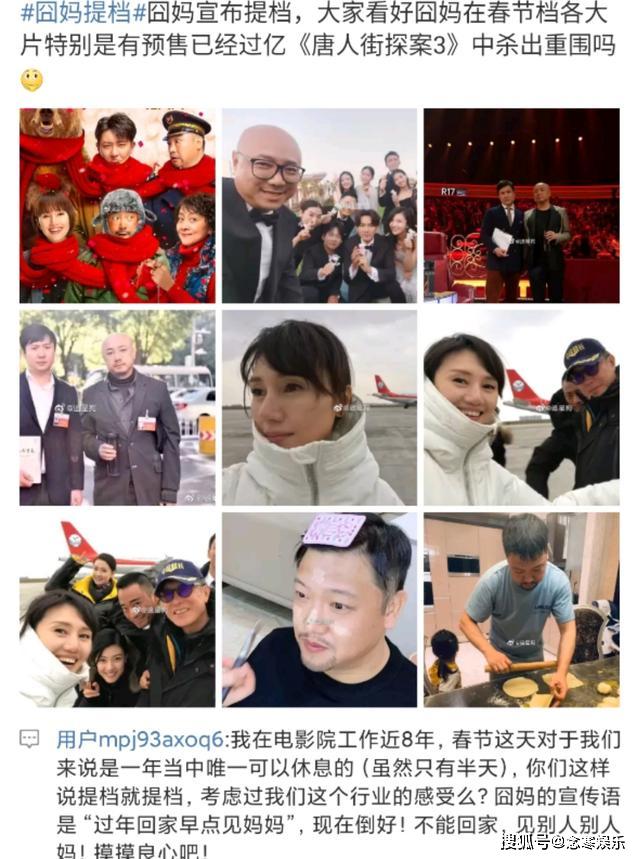The height and width of the screenshot is (859, 640).
Task: View the bald man in tuxedo group selfie
Action: coord(319,205)
